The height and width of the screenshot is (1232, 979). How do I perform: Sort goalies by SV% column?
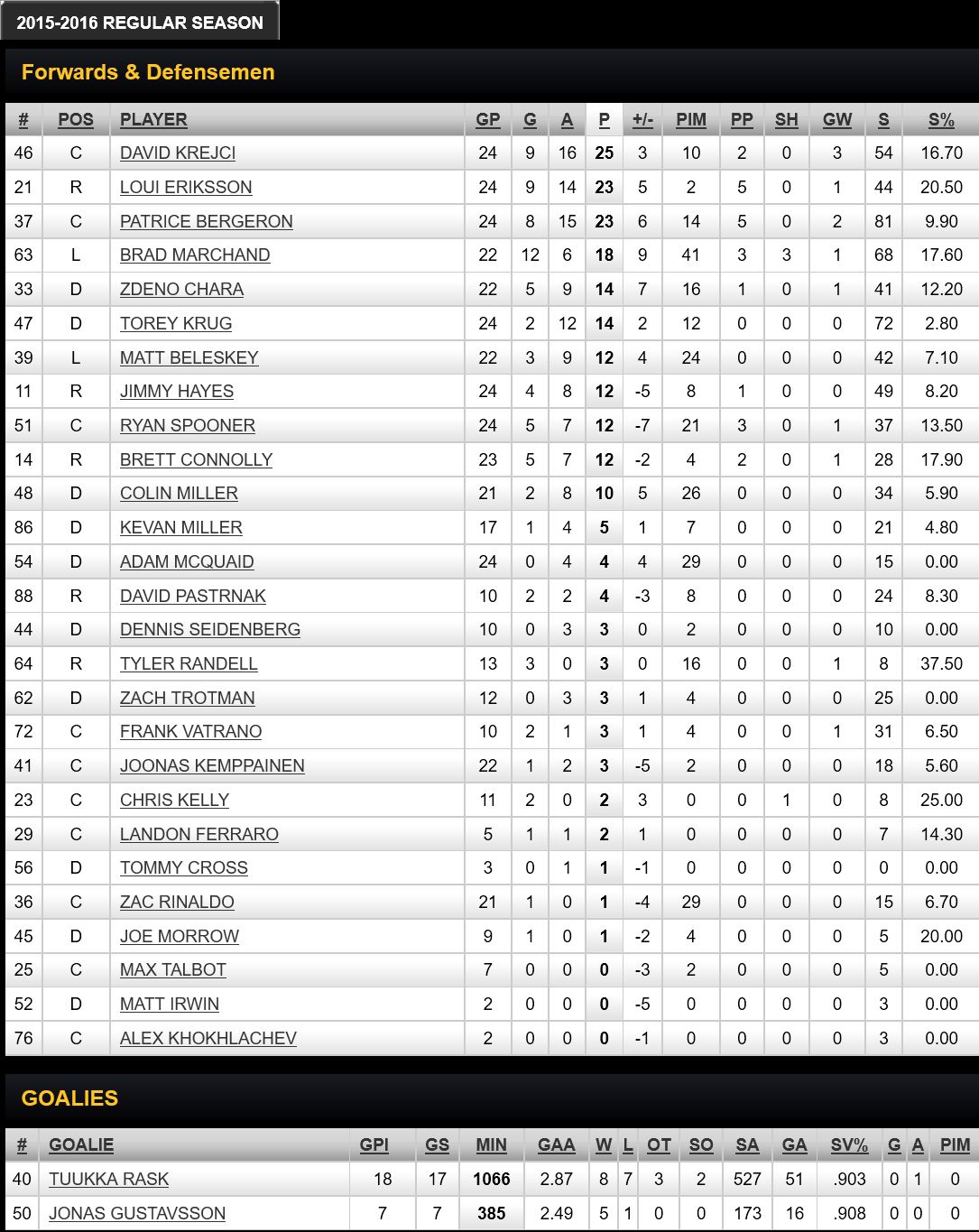point(849,1145)
